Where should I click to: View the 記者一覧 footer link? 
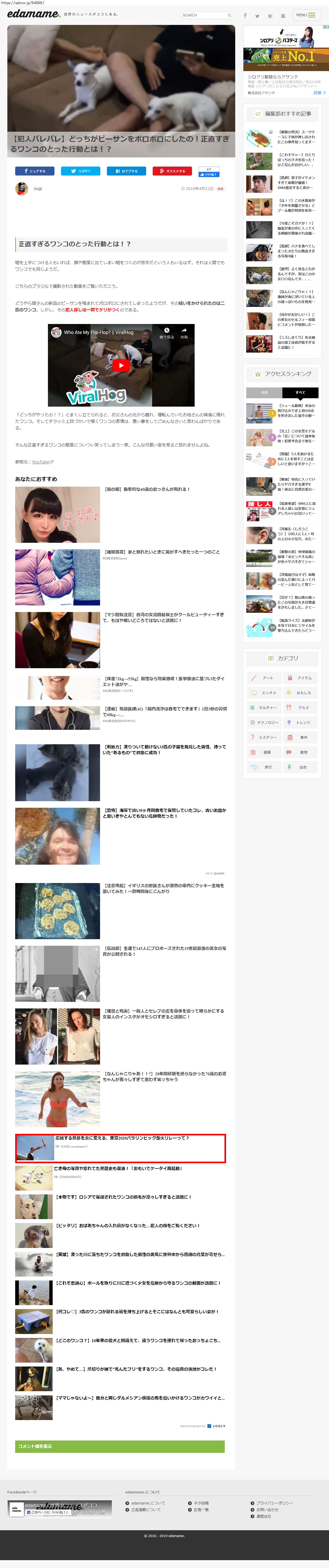(x=201, y=1509)
